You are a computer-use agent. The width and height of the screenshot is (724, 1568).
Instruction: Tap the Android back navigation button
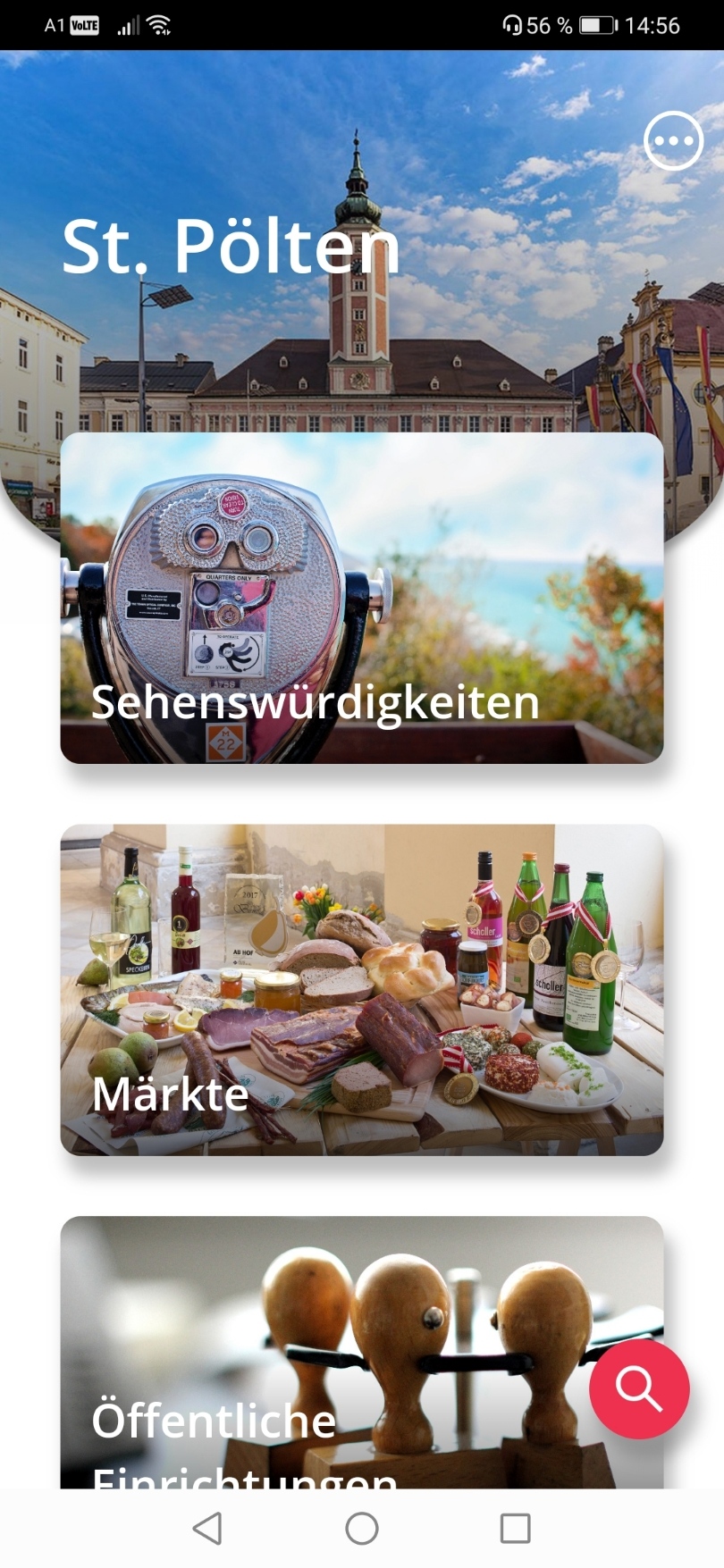207,1528
